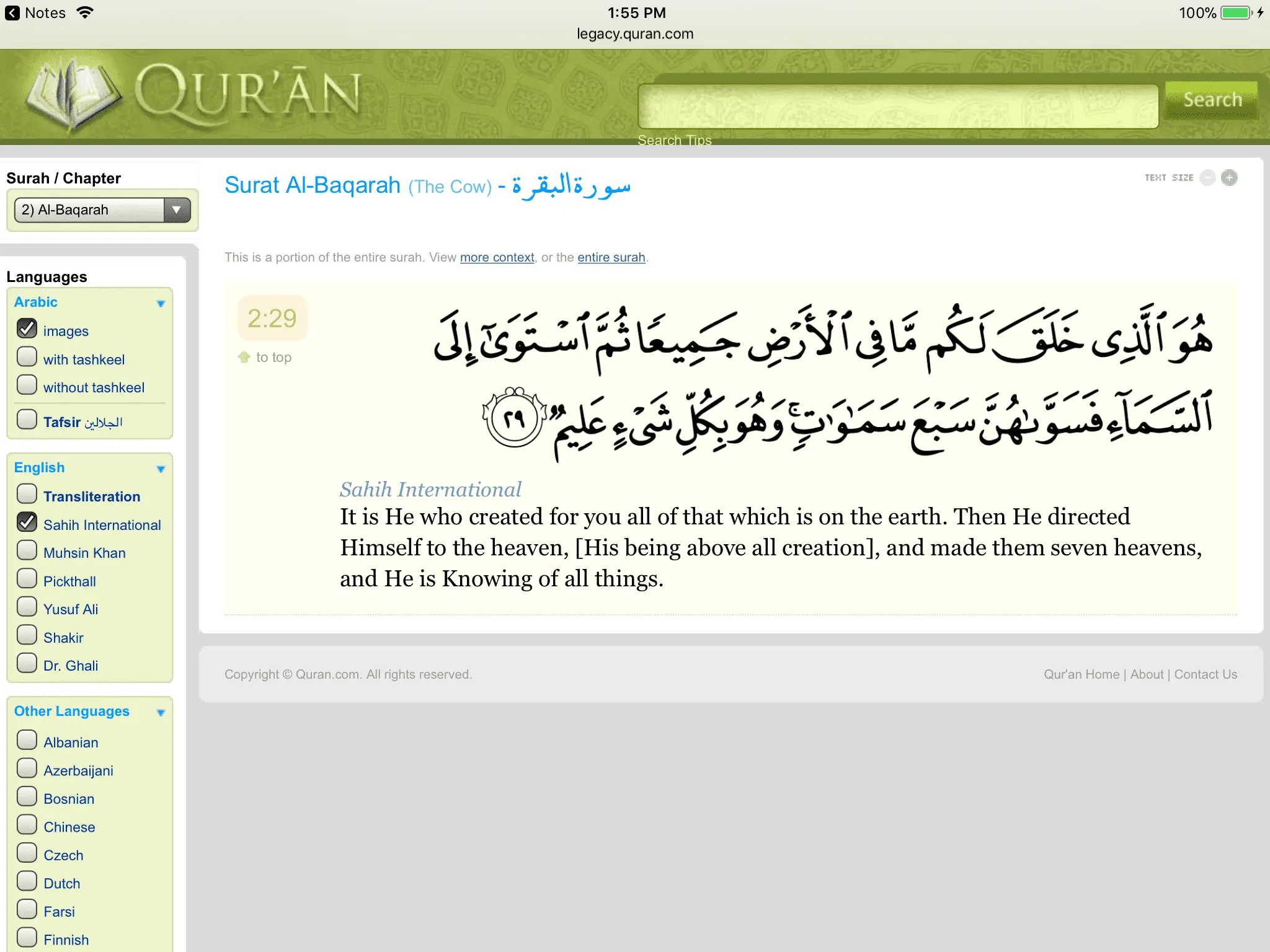
Task: View more context link
Action: pyautogui.click(x=497, y=257)
